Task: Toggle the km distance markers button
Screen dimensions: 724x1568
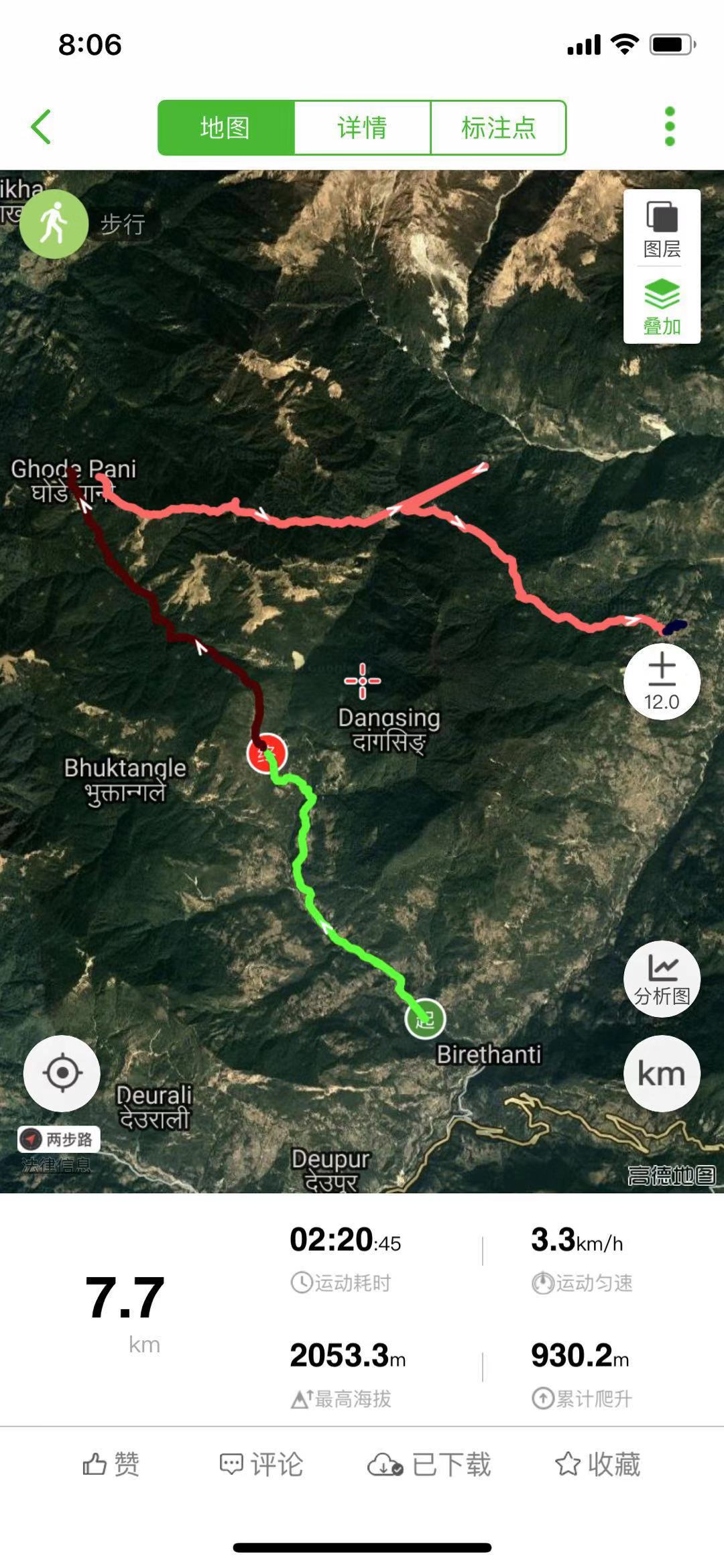Action: tap(662, 1073)
